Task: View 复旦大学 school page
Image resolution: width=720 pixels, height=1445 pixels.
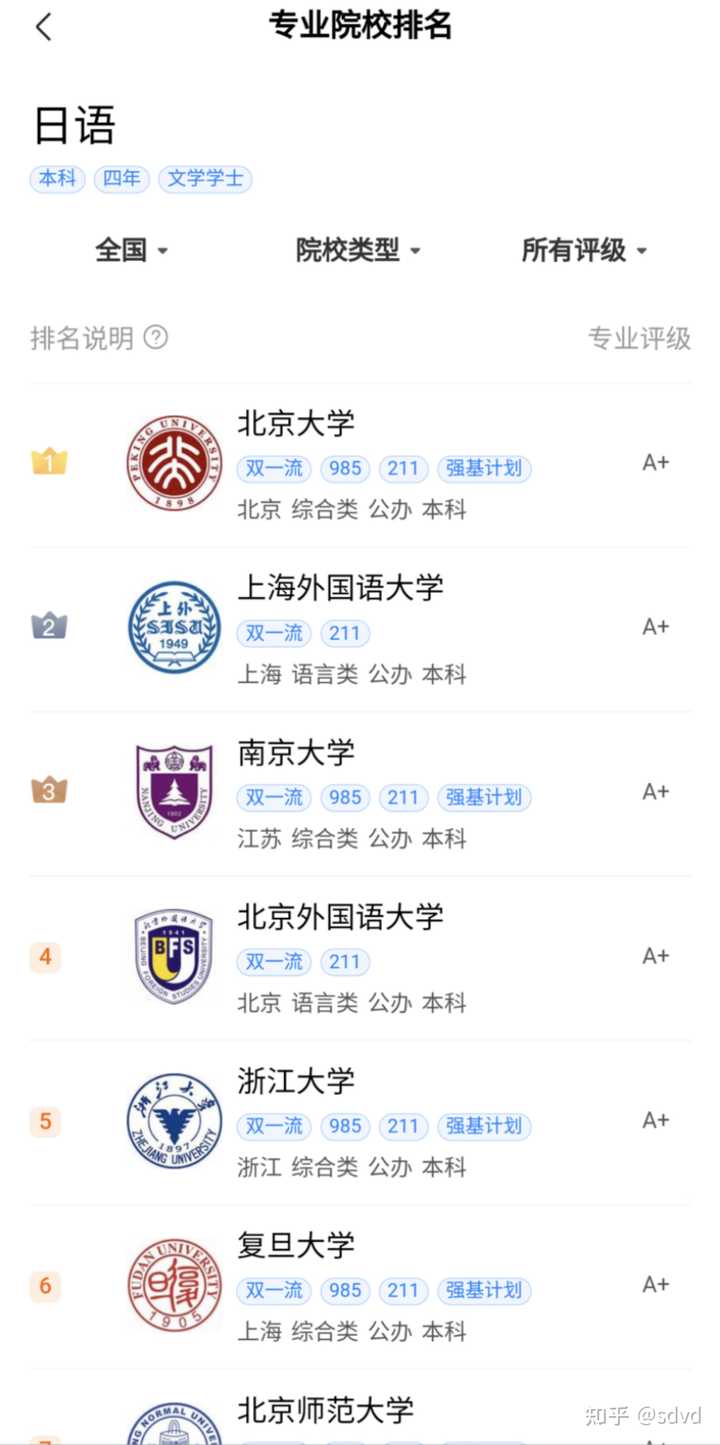Action: click(360, 1287)
